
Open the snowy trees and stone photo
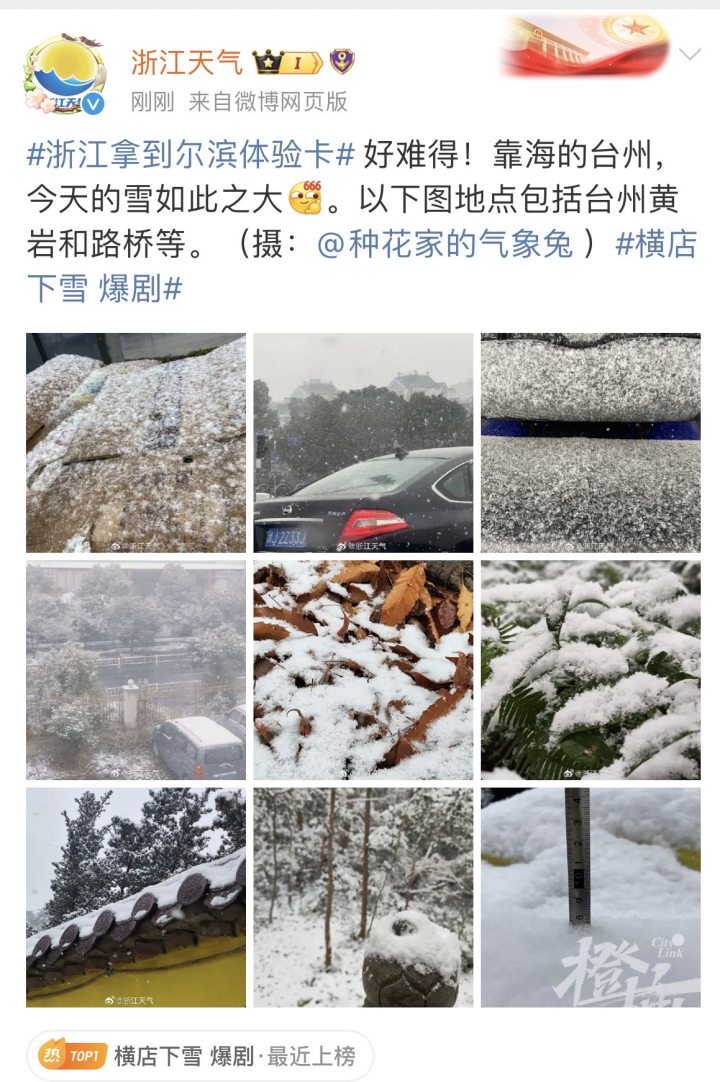[363, 897]
